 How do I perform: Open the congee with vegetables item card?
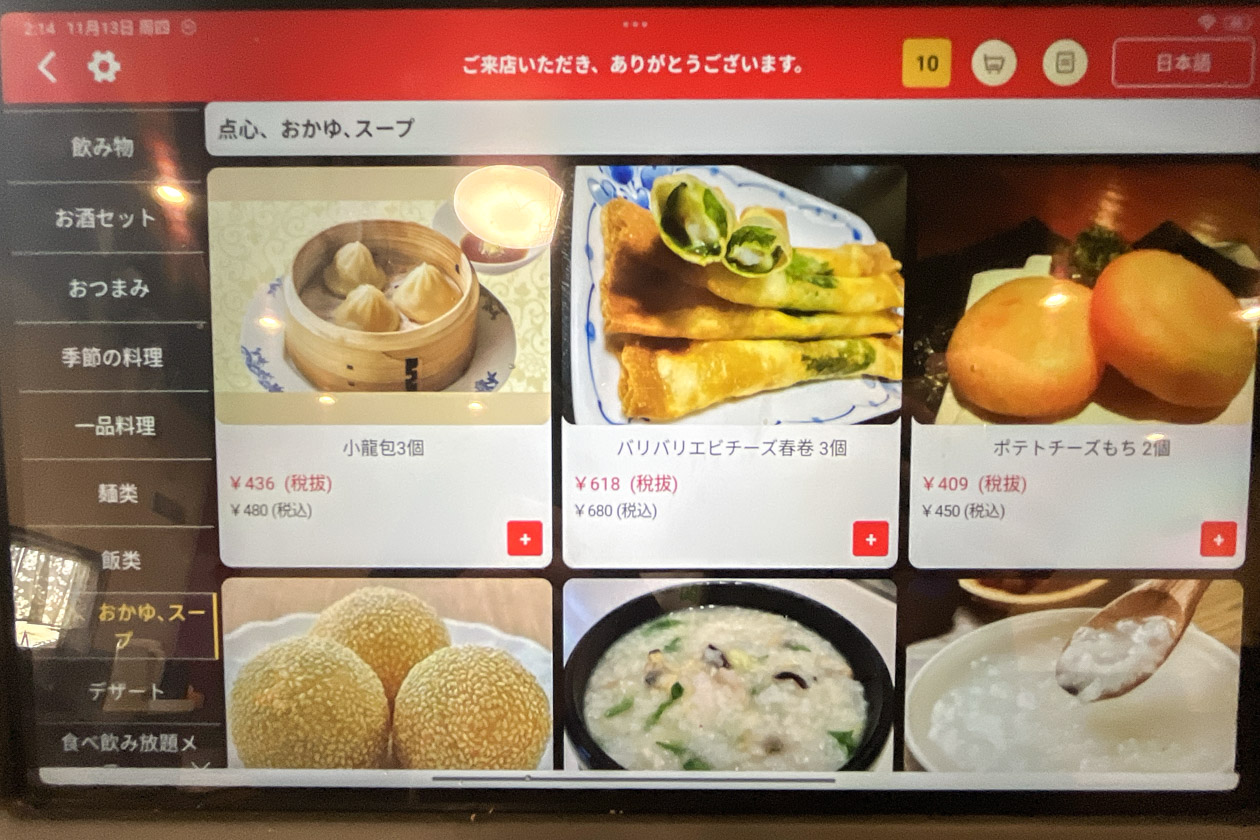729,675
